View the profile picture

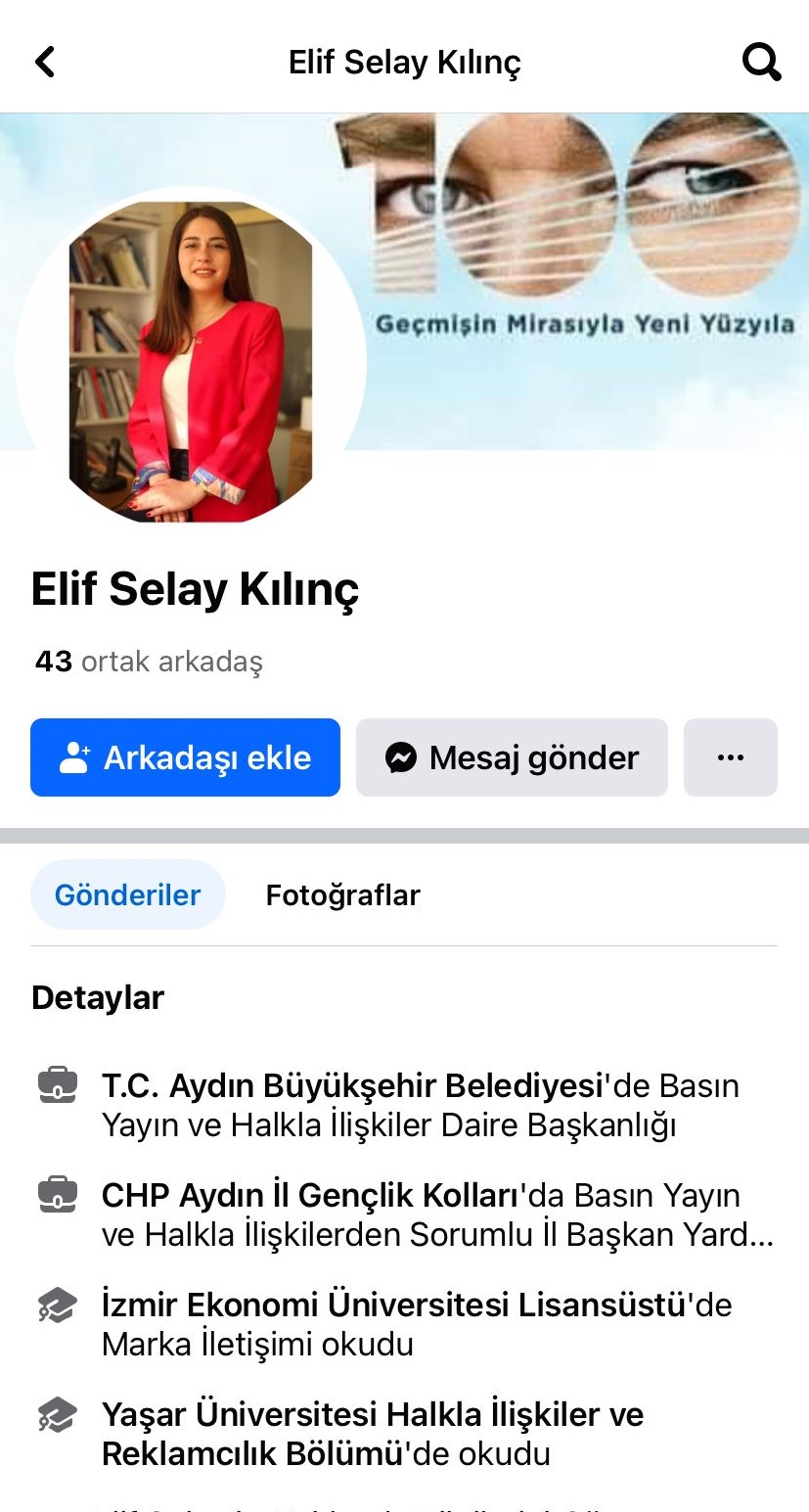(x=191, y=362)
